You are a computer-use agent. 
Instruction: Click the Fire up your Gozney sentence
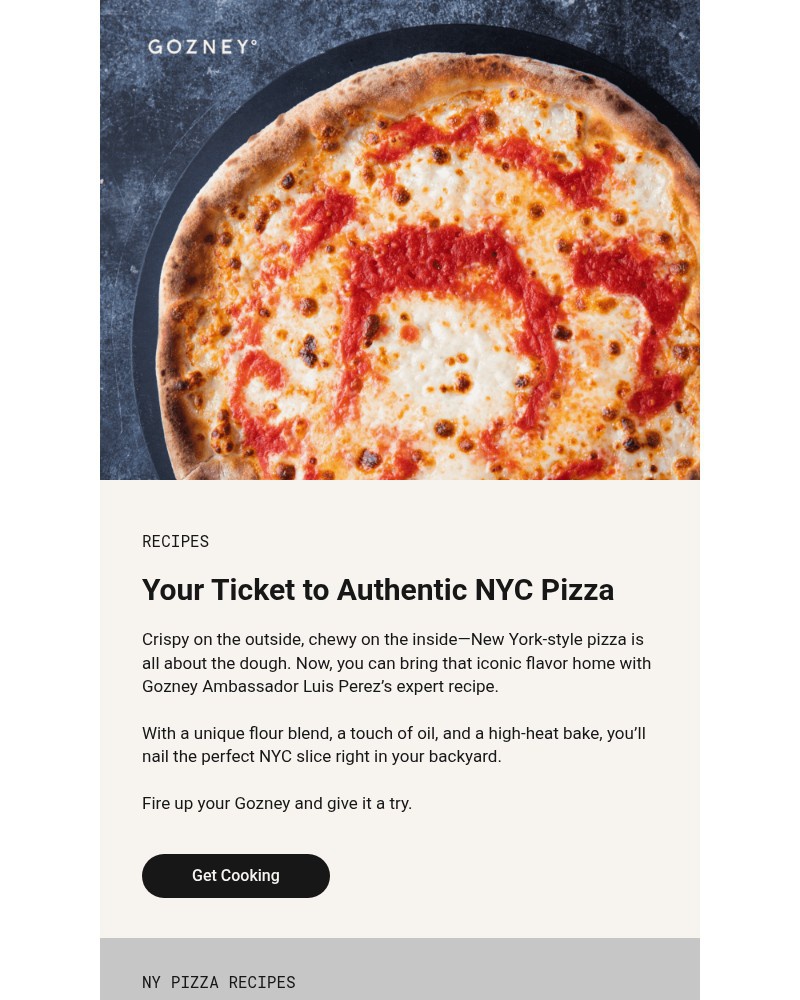277,803
